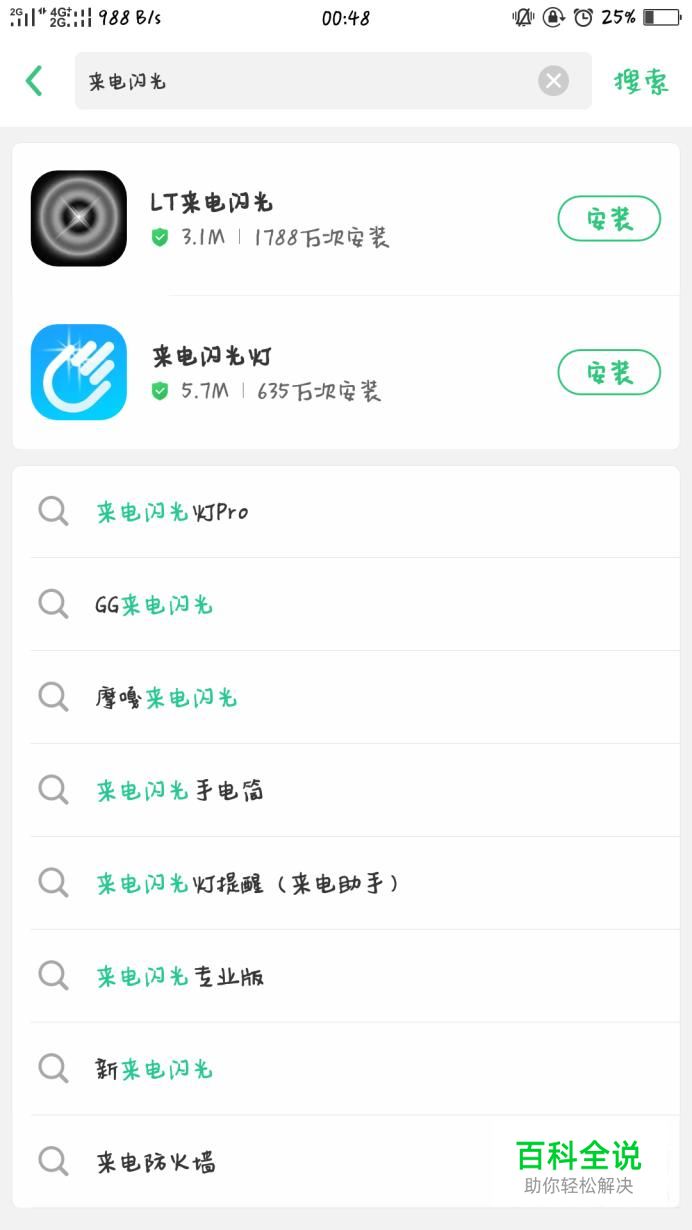Viewport: 692px width, 1230px height.
Task: Tap the 搜索 button
Action: (641, 81)
